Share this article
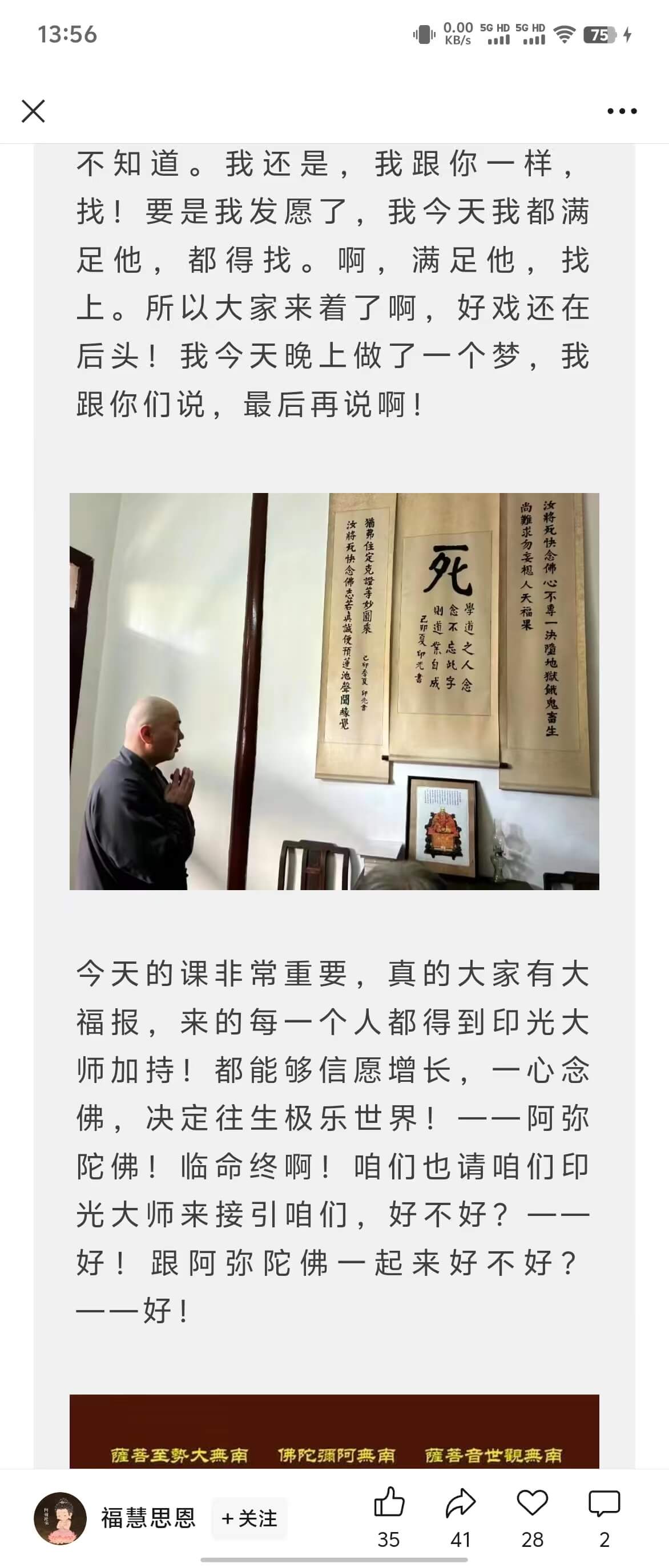Image resolution: width=669 pixels, height=1568 pixels. pyautogui.click(x=460, y=1505)
